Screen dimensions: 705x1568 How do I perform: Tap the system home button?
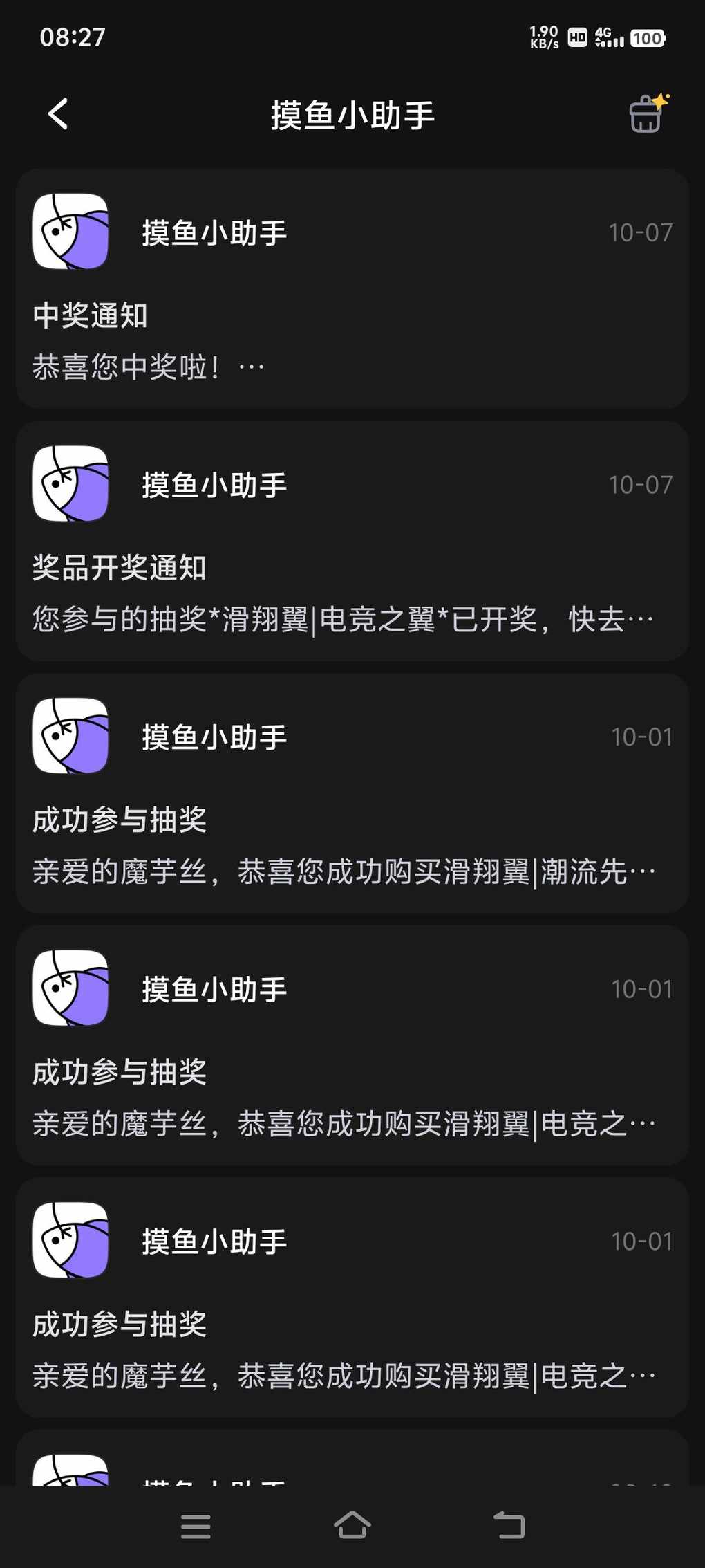point(352,1525)
